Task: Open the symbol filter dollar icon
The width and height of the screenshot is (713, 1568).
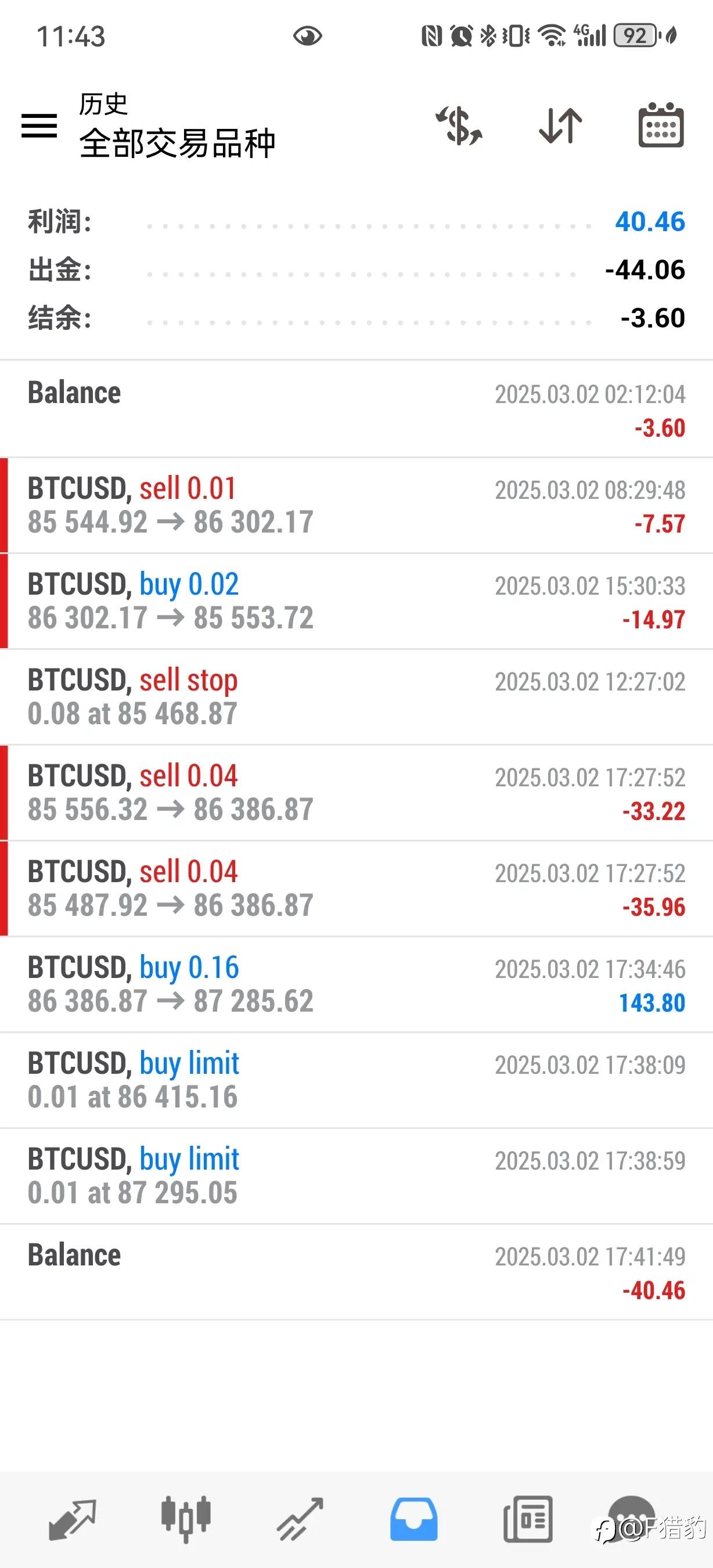Action: point(459,125)
